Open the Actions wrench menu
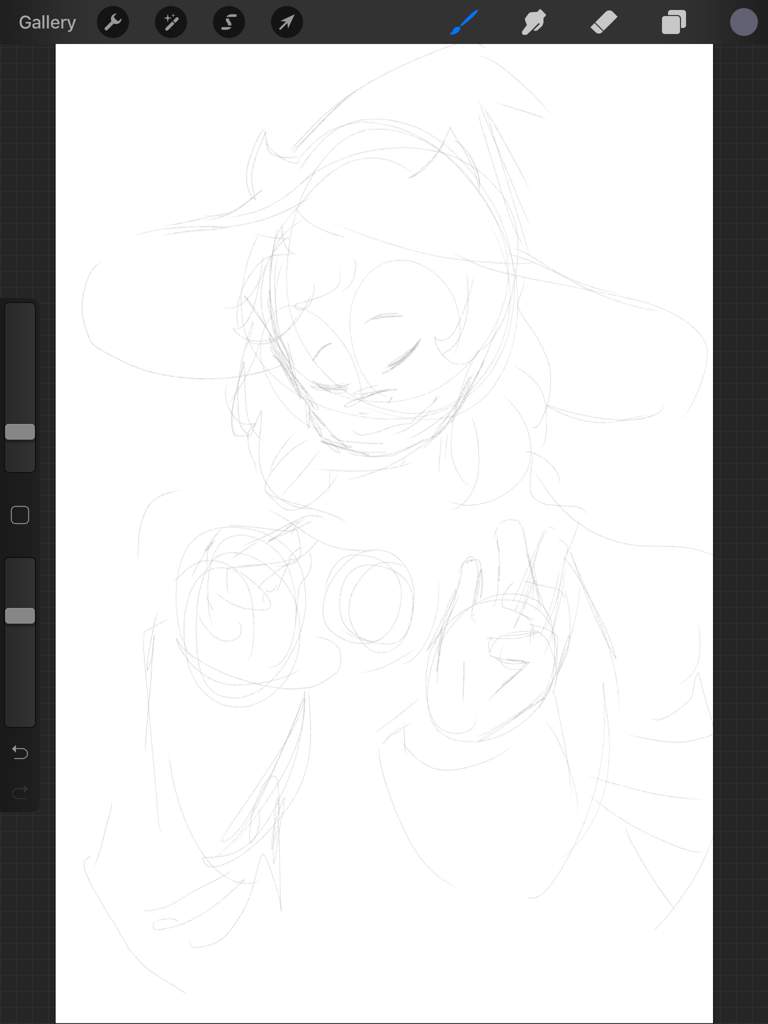This screenshot has width=768, height=1024. coord(113,22)
